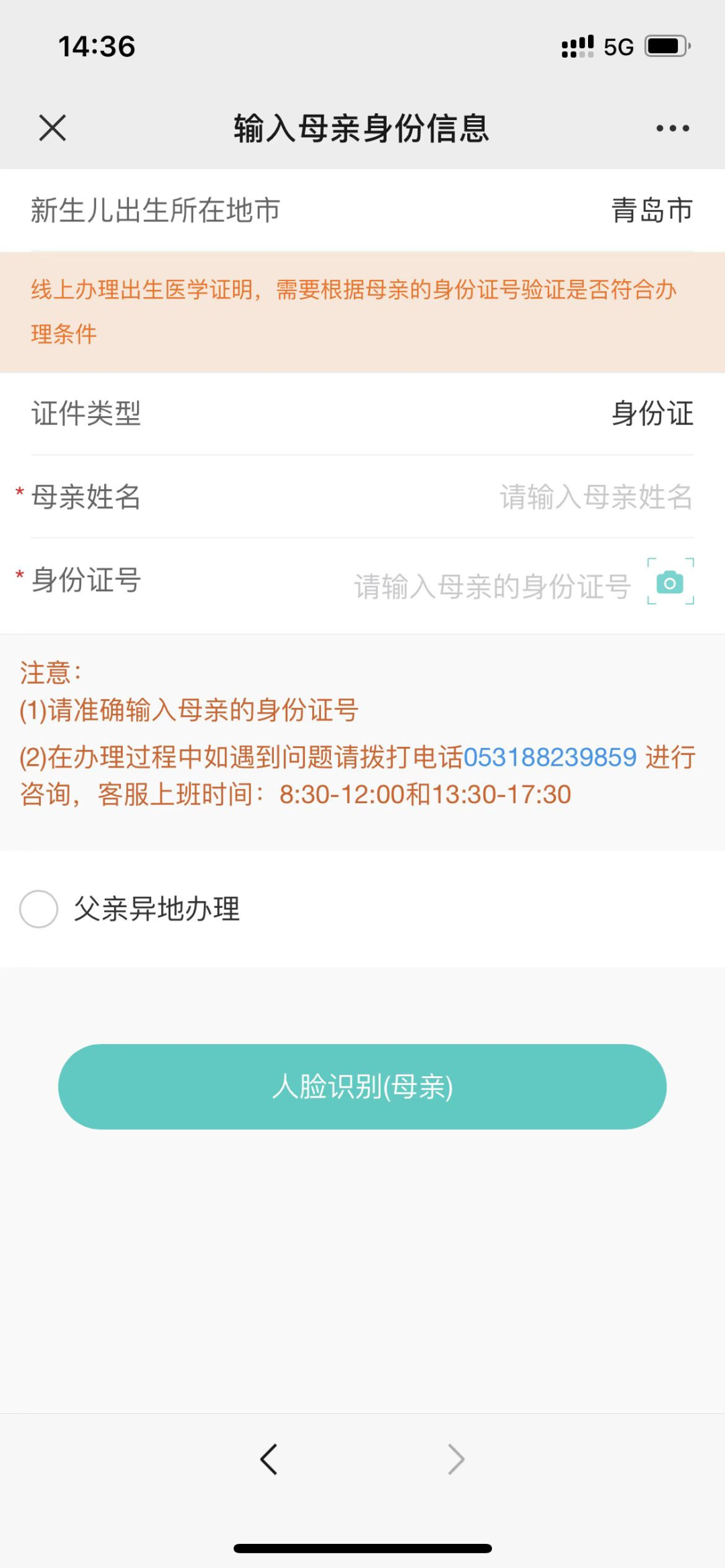
Task: Open the three-dot overflow menu
Action: click(672, 128)
